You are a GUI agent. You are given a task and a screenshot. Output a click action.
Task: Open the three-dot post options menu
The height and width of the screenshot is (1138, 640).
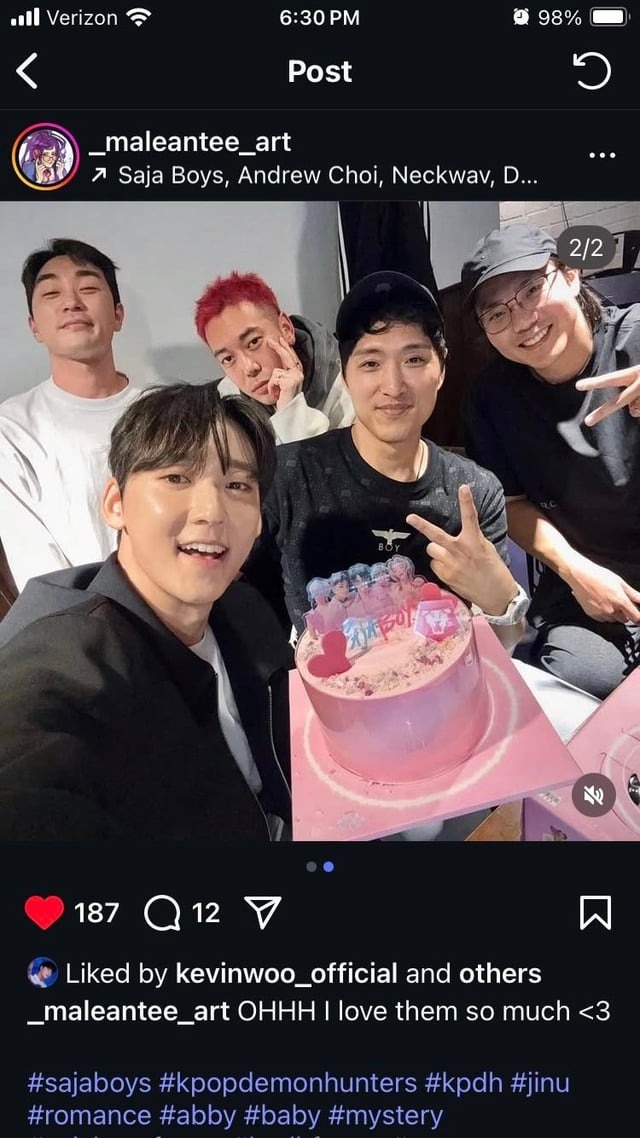click(x=602, y=156)
